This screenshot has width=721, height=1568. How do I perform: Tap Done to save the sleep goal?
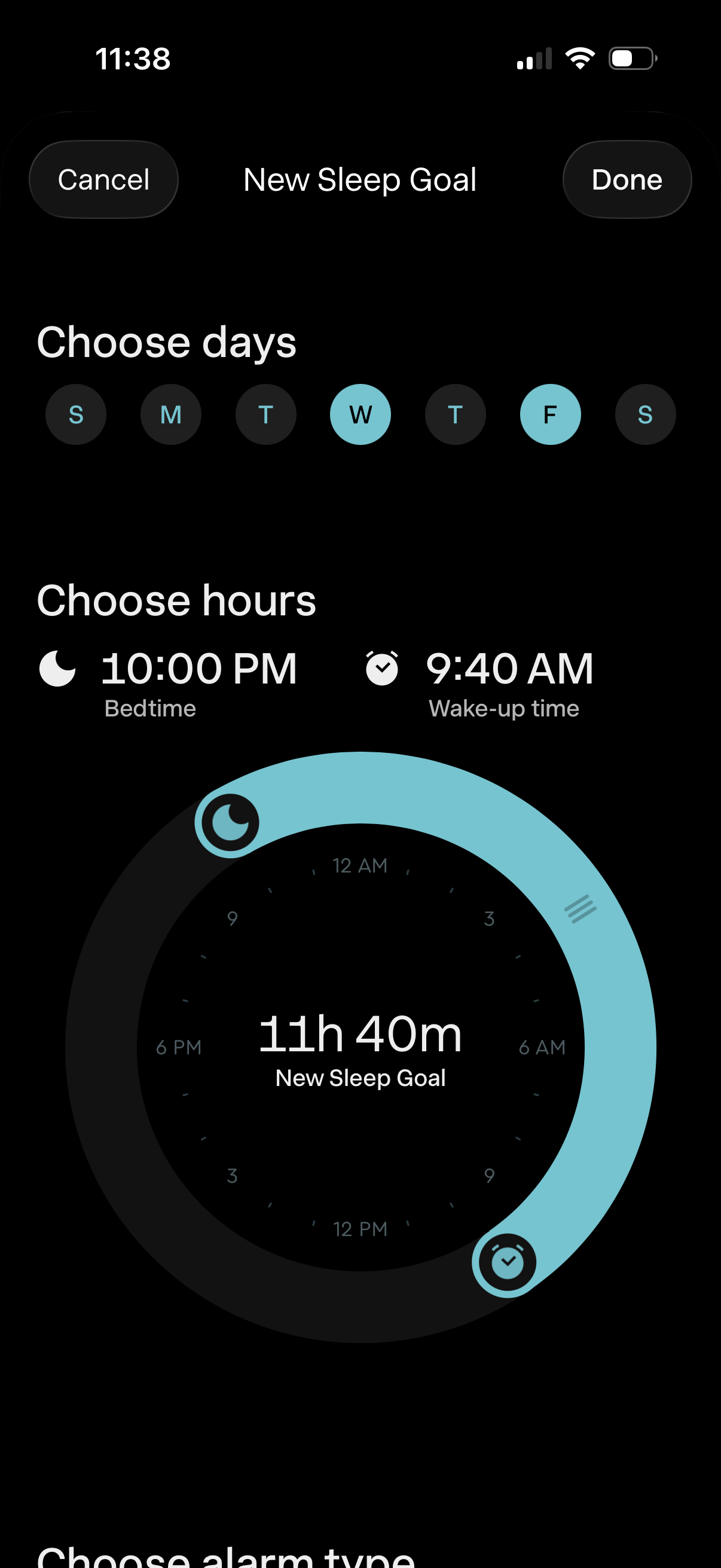[x=627, y=179]
